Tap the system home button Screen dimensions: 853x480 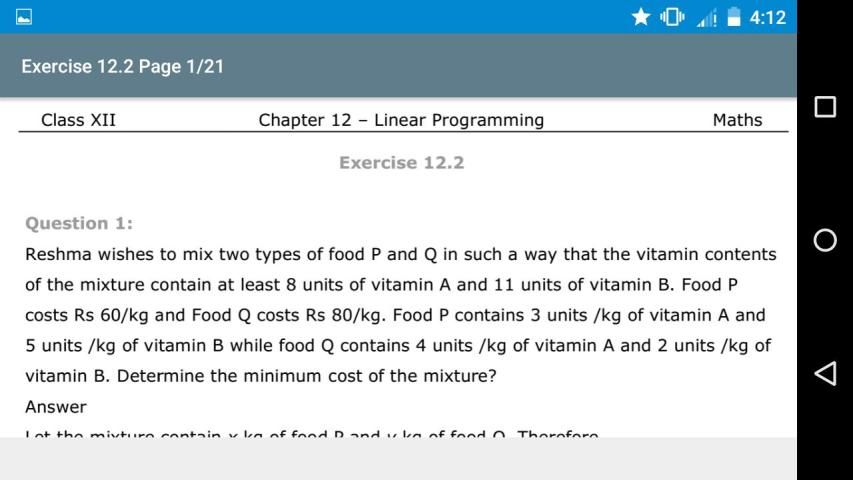click(x=825, y=240)
